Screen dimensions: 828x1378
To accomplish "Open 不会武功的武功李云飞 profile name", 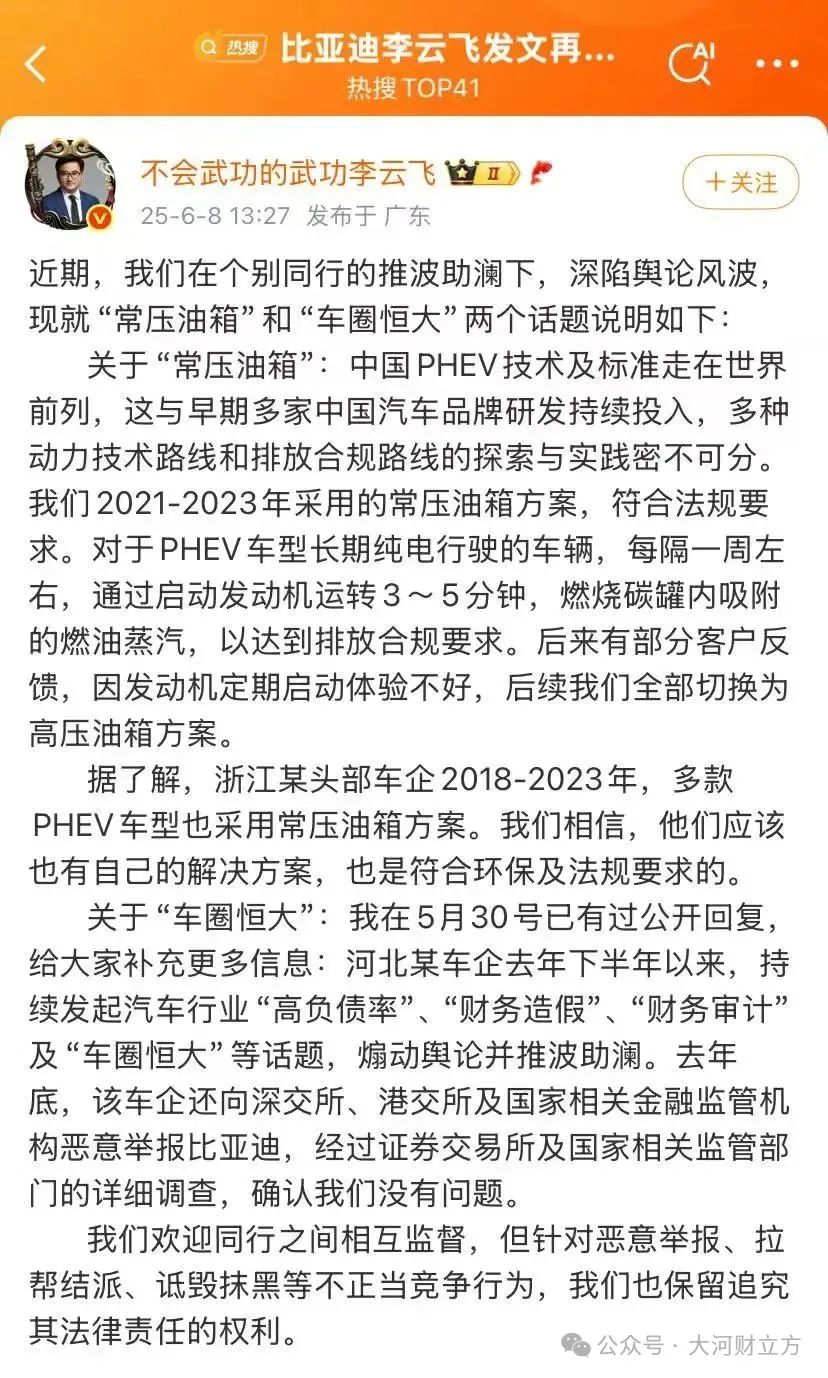I will click(287, 173).
